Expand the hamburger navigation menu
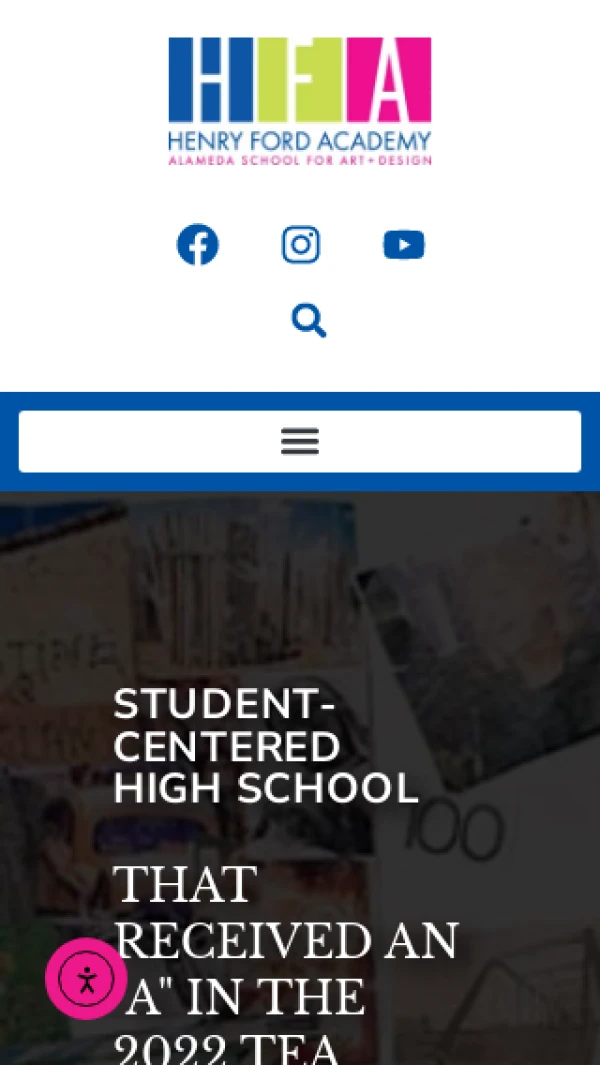This screenshot has width=600, height=1065. pos(300,441)
